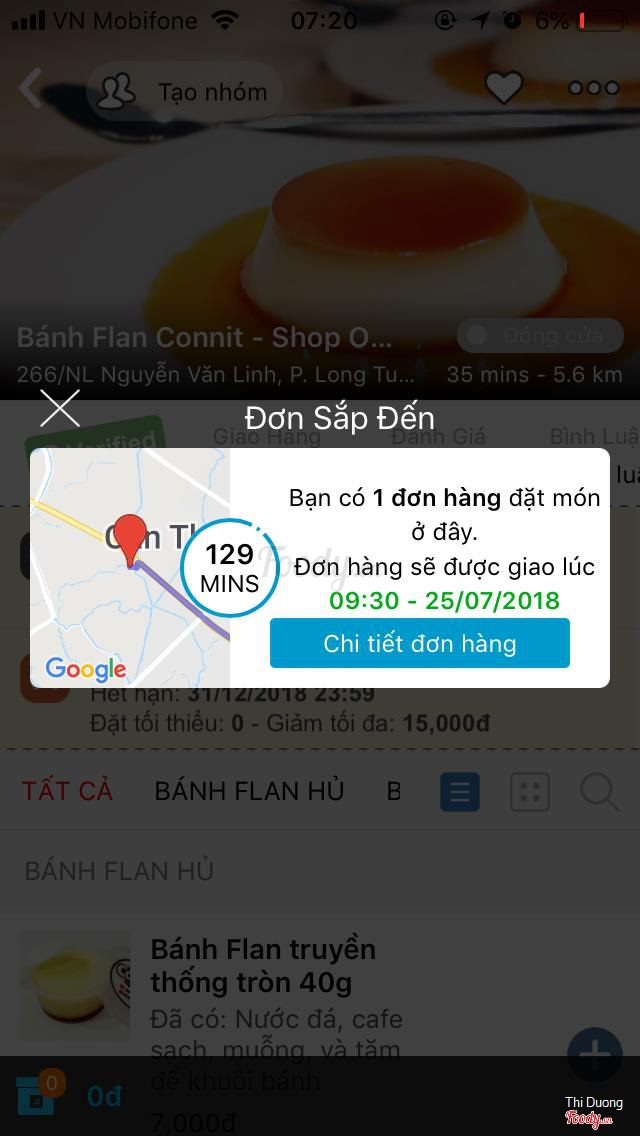This screenshot has width=640, height=1136.
Task: Select the TẤT CẢ menu tab
Action: click(68, 791)
